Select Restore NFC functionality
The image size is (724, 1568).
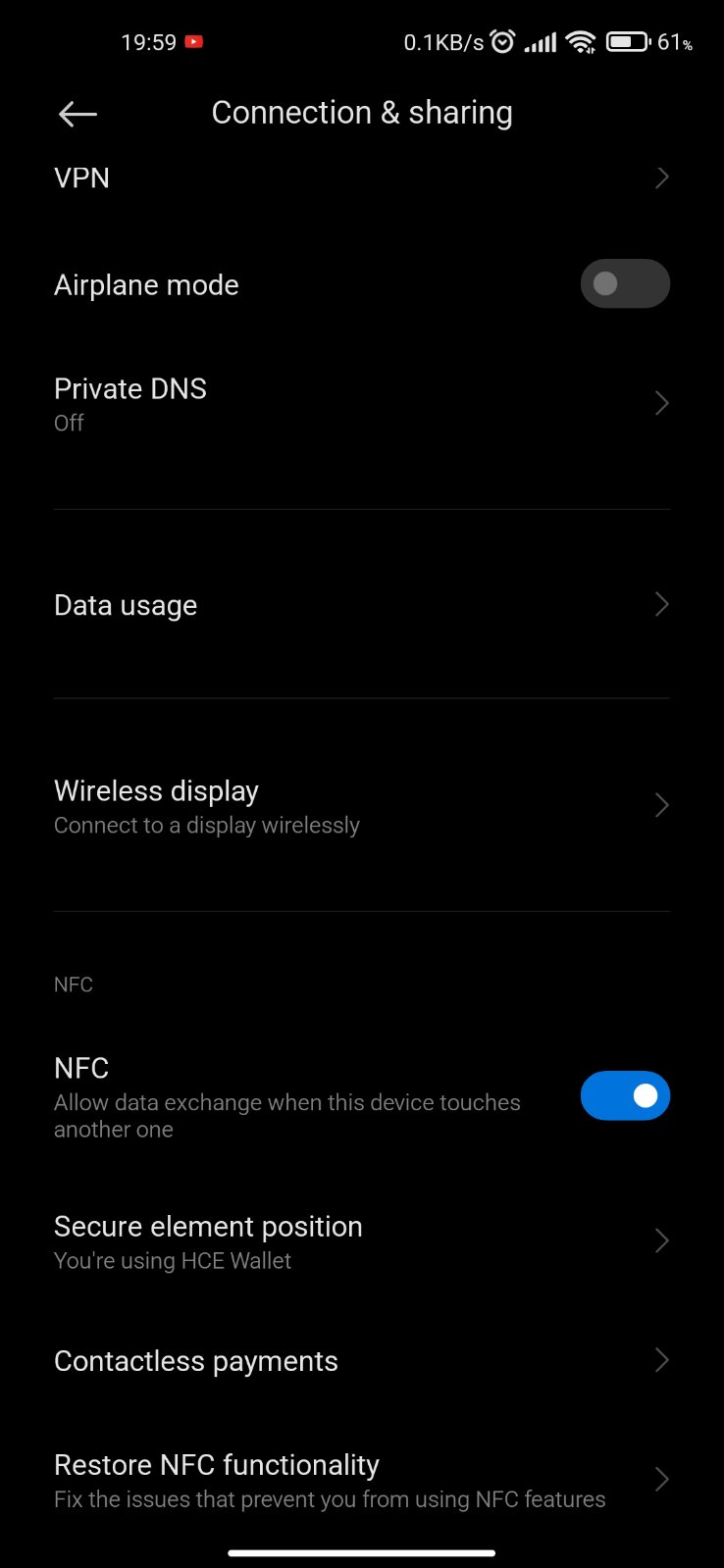point(362,1480)
